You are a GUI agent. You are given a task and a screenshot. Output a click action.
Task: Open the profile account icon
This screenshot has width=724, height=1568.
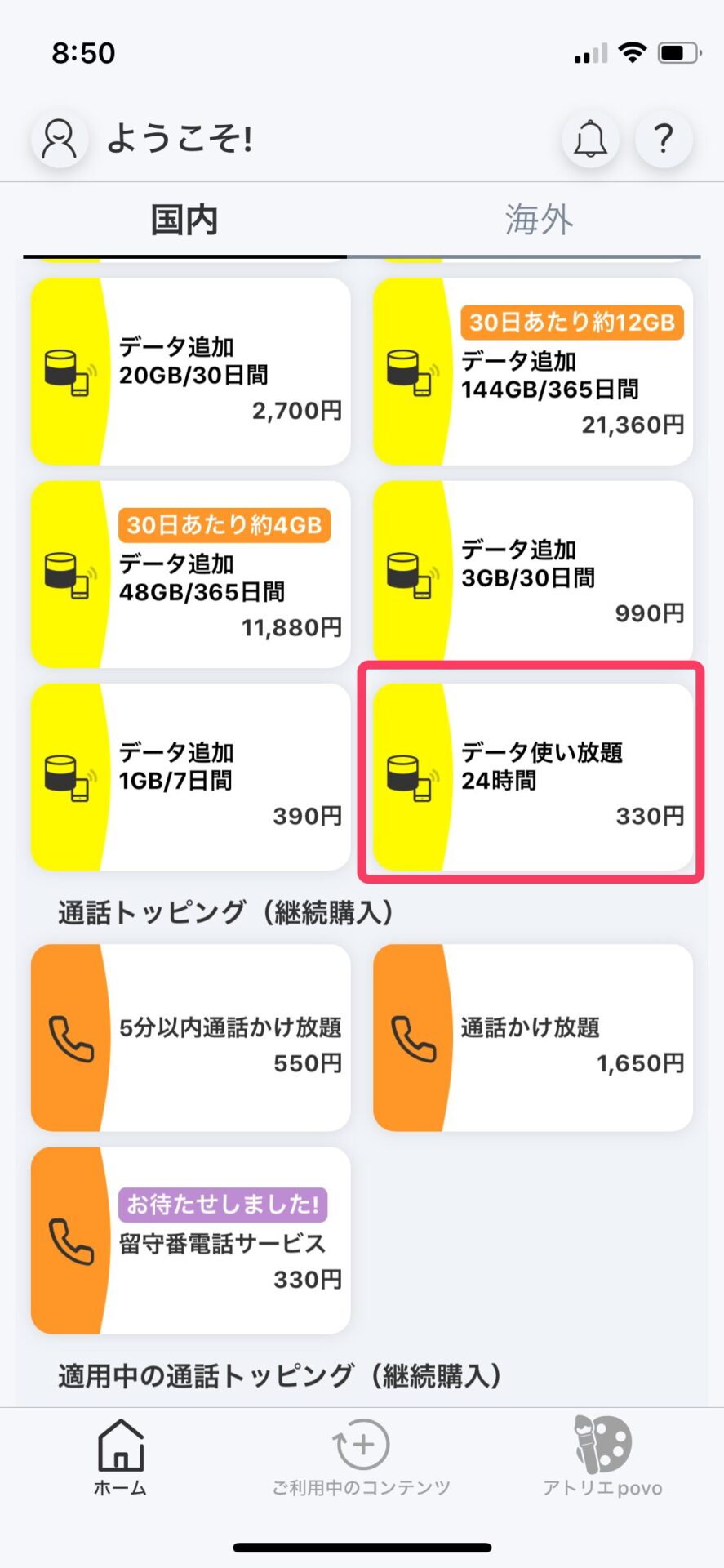pyautogui.click(x=60, y=139)
